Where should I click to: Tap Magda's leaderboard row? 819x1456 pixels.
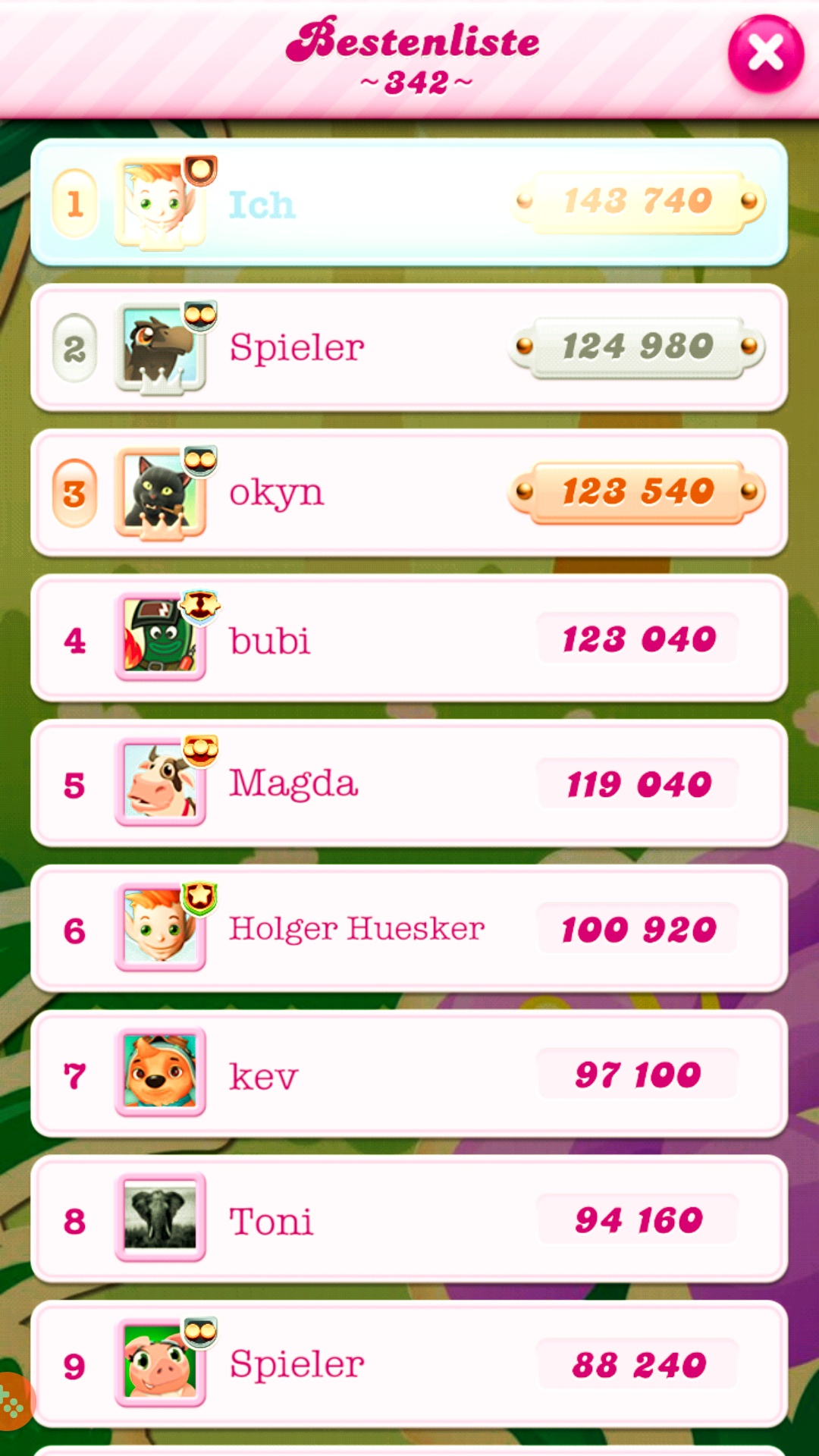click(409, 784)
